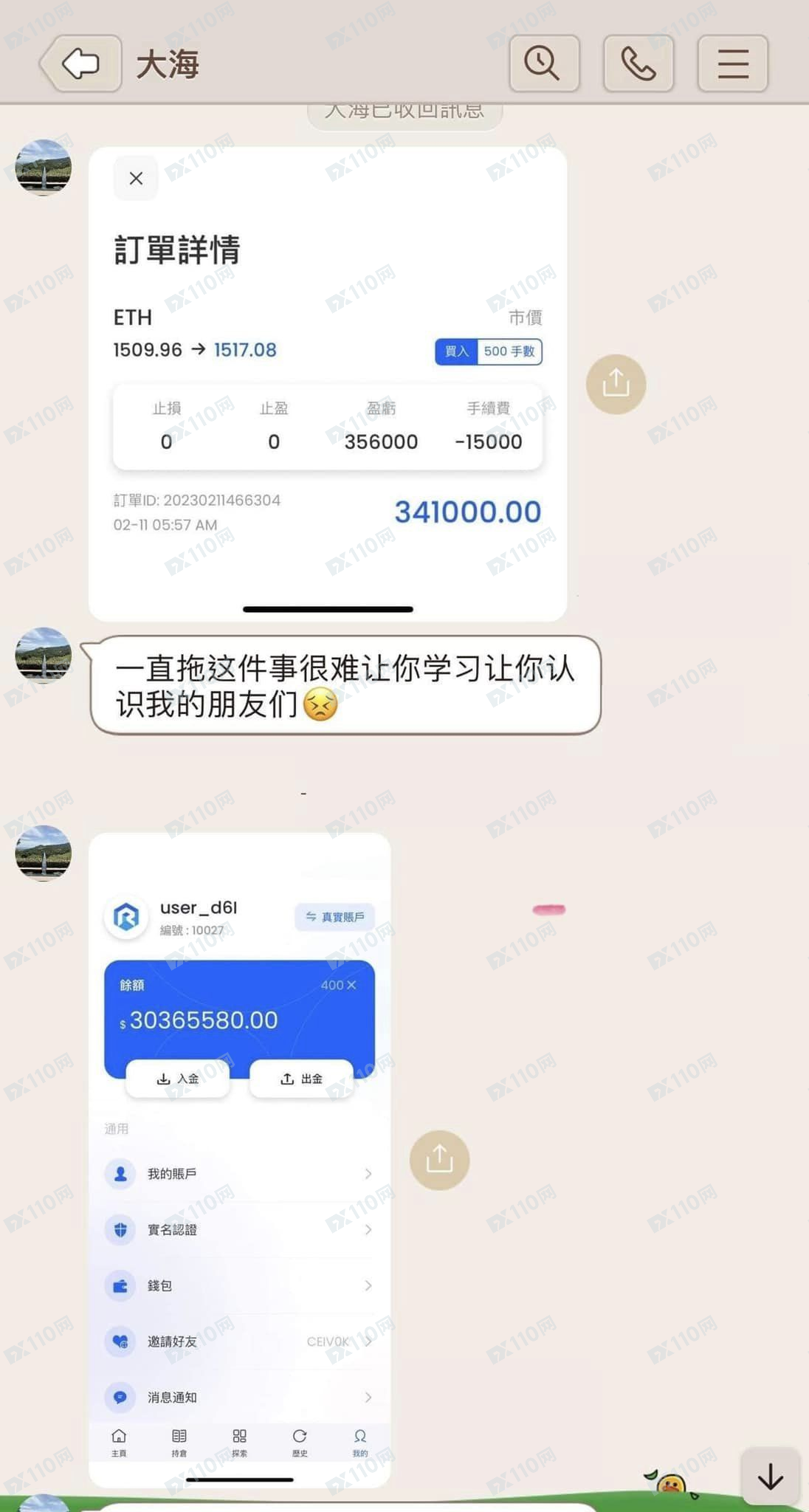Open 大海's profile from the avatar beside the text message
Image resolution: width=809 pixels, height=1512 pixels.
pyautogui.click(x=44, y=655)
